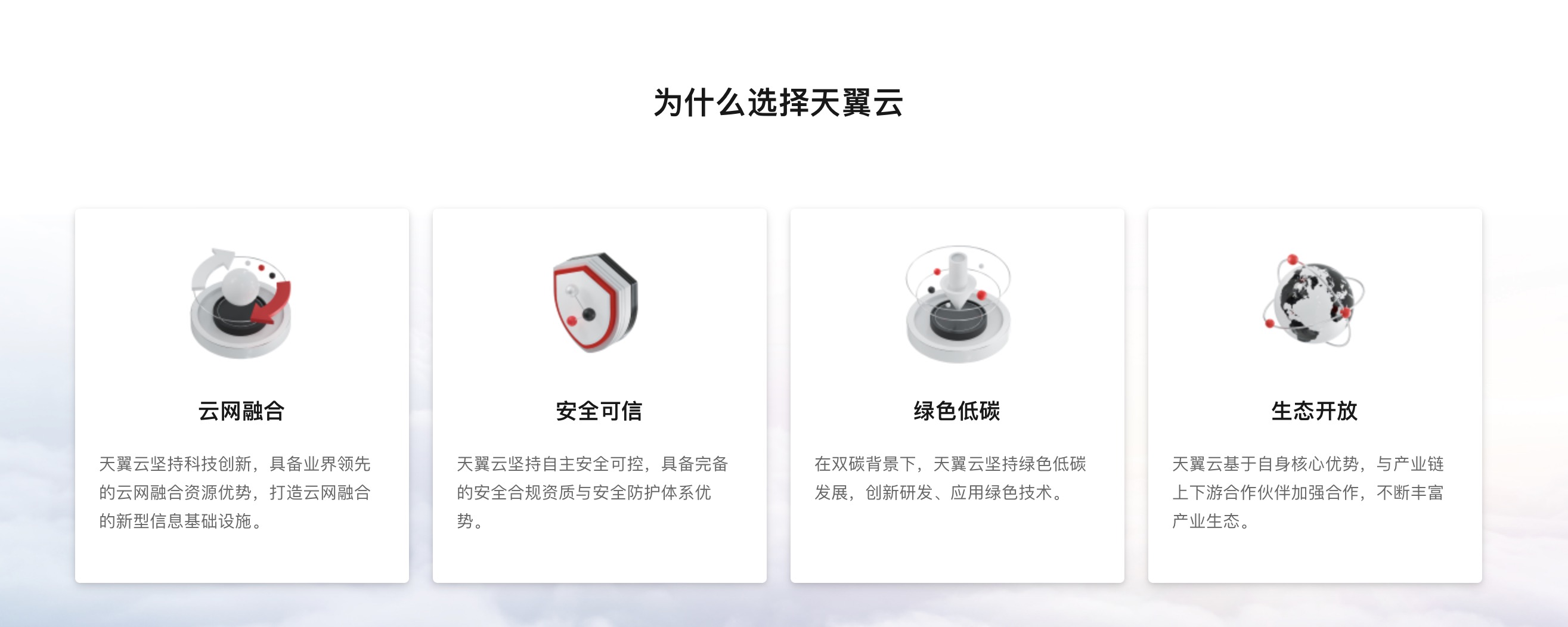1568x627 pixels.
Task: View the 绿色低碳 card
Action: tap(957, 396)
